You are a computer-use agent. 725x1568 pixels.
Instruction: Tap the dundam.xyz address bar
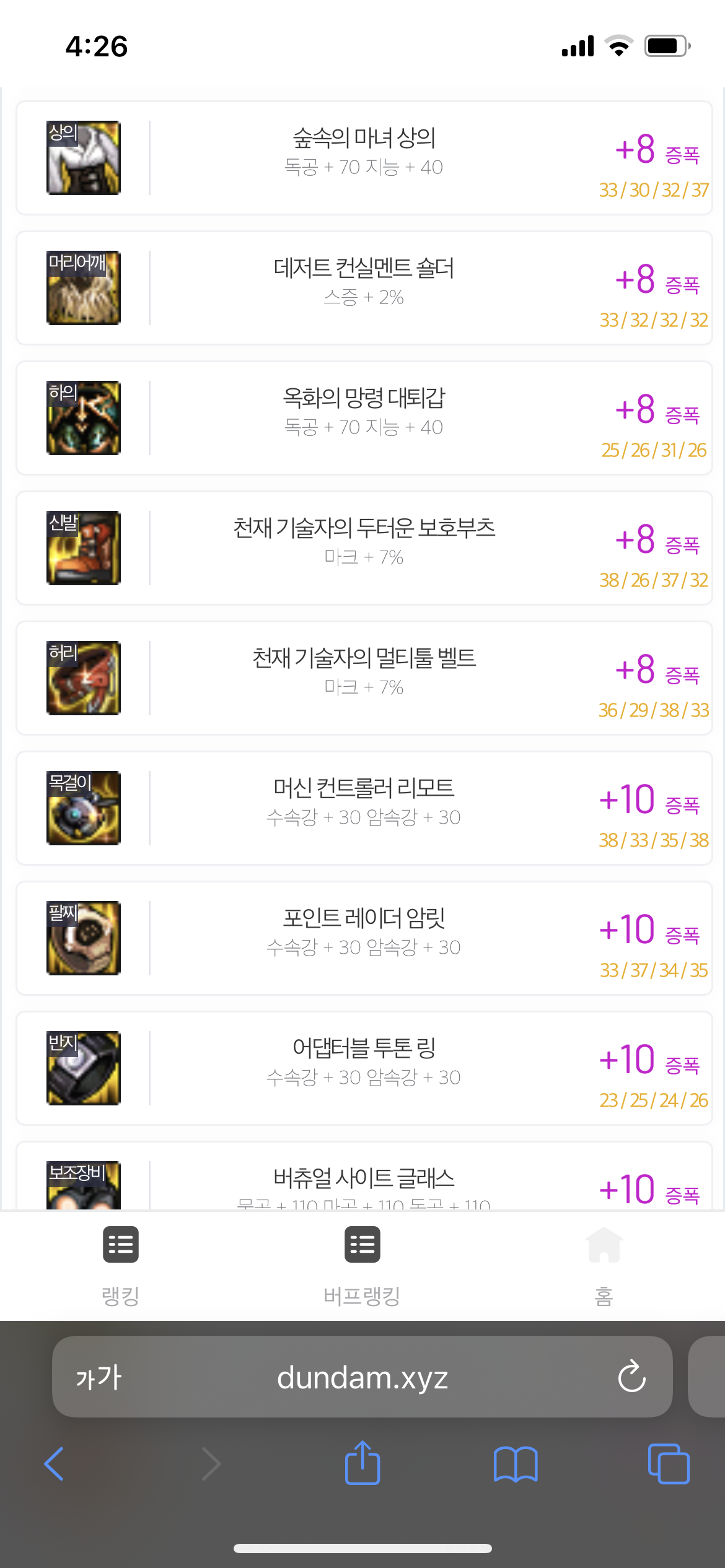click(362, 1377)
